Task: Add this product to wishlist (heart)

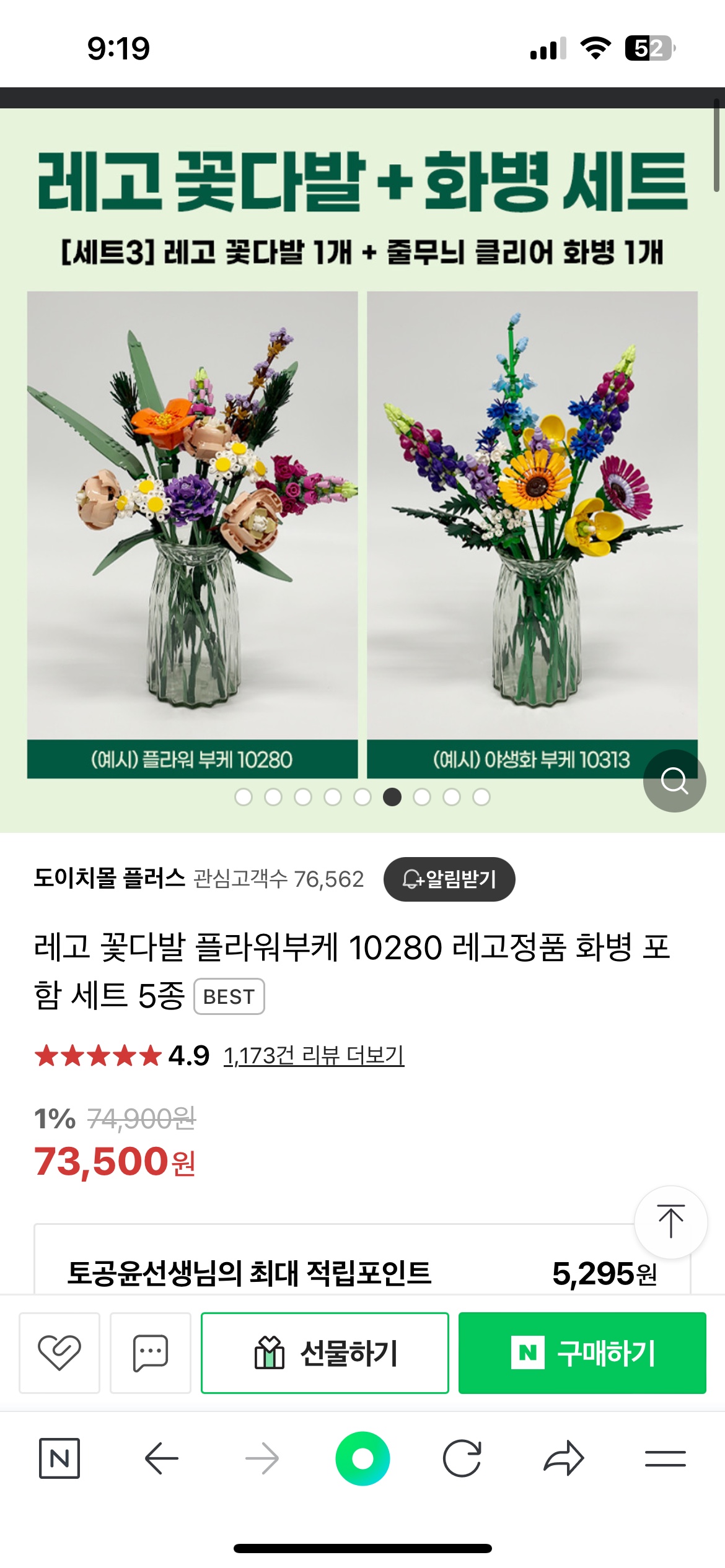Action: [x=59, y=1352]
